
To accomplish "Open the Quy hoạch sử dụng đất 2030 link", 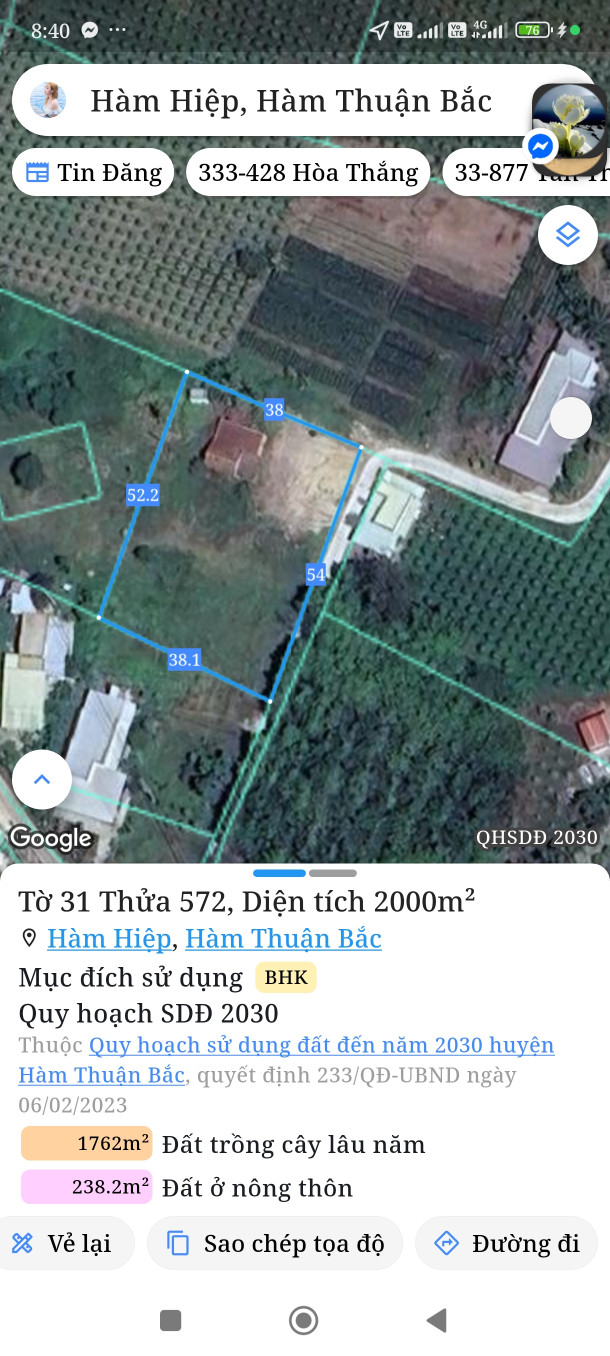I will (x=321, y=1045).
